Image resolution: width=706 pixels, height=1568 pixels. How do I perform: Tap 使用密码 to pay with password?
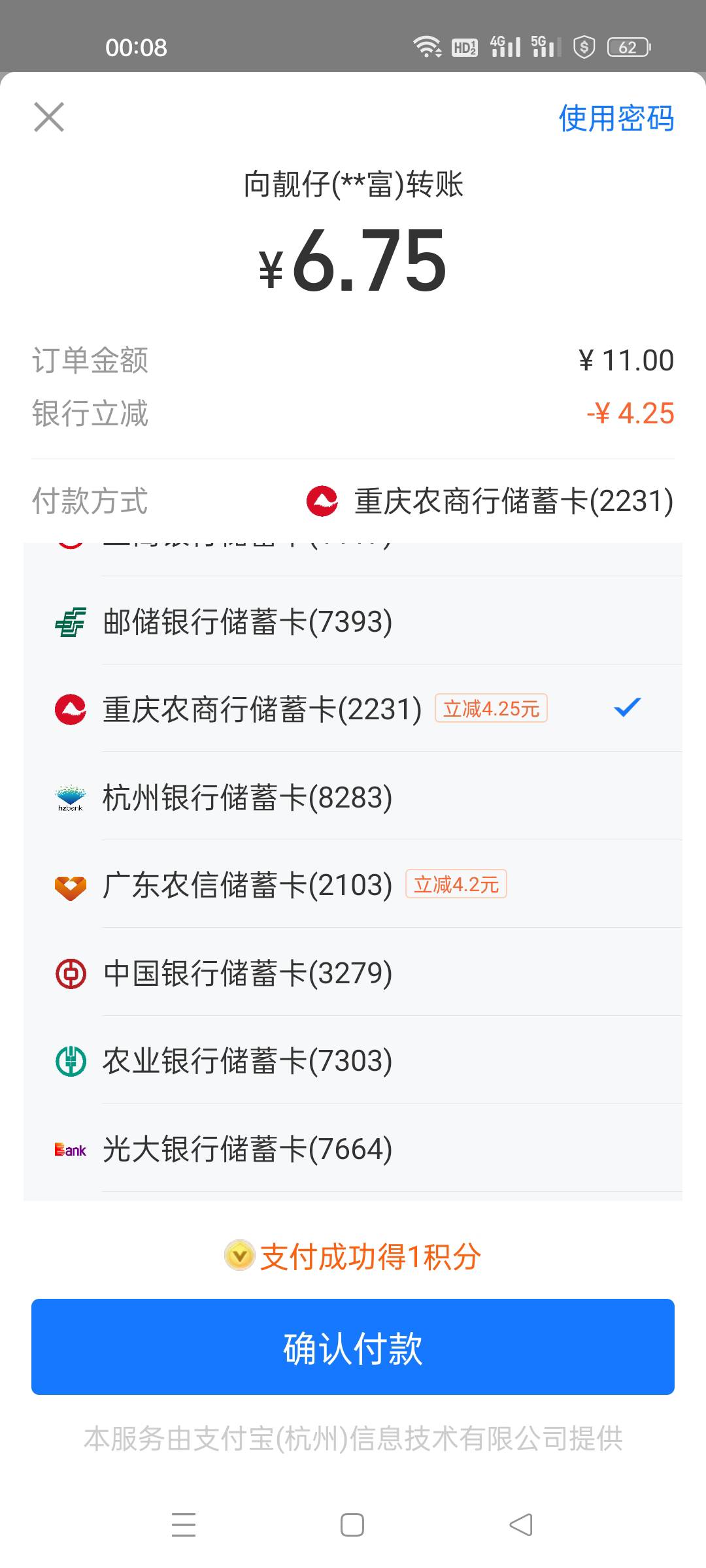616,118
